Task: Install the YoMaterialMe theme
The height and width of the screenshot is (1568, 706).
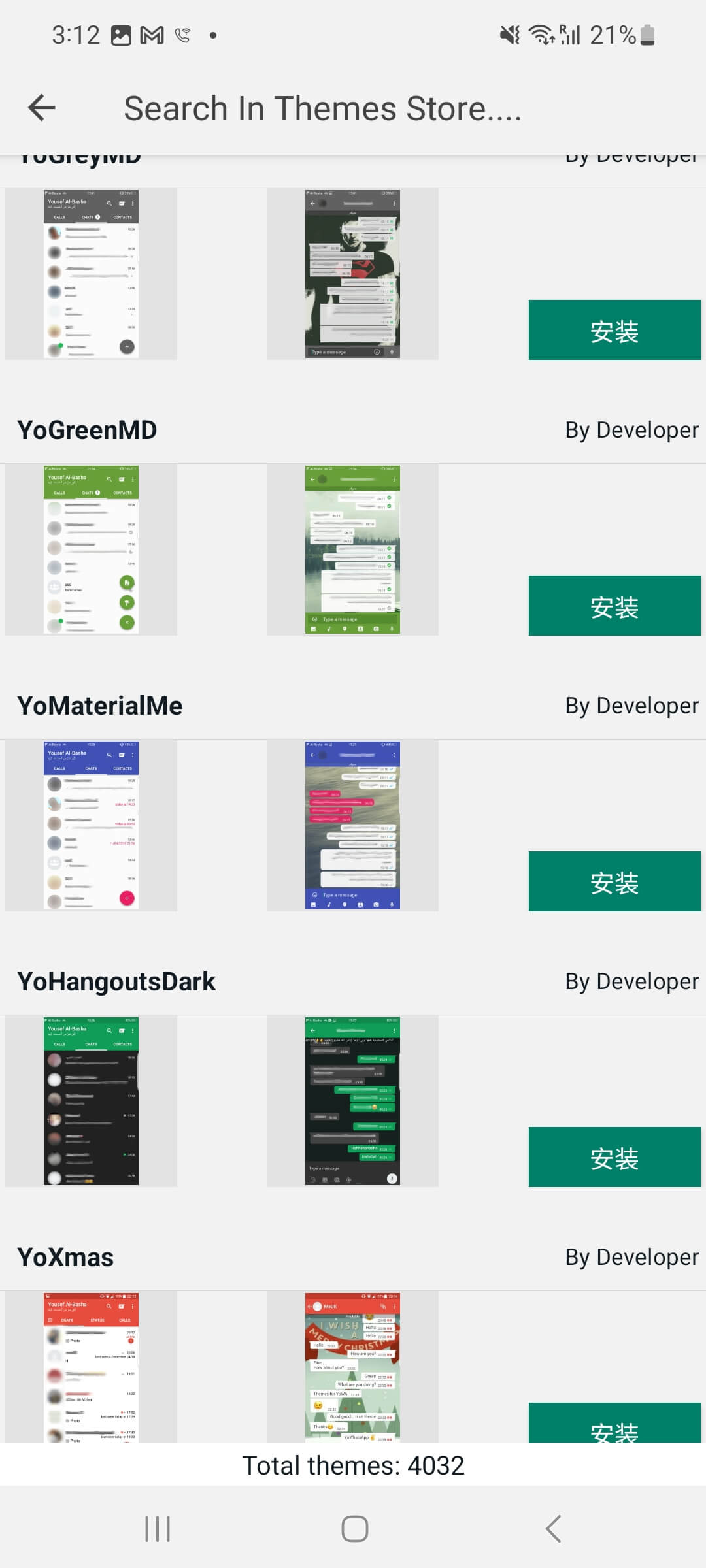Action: pos(614,881)
